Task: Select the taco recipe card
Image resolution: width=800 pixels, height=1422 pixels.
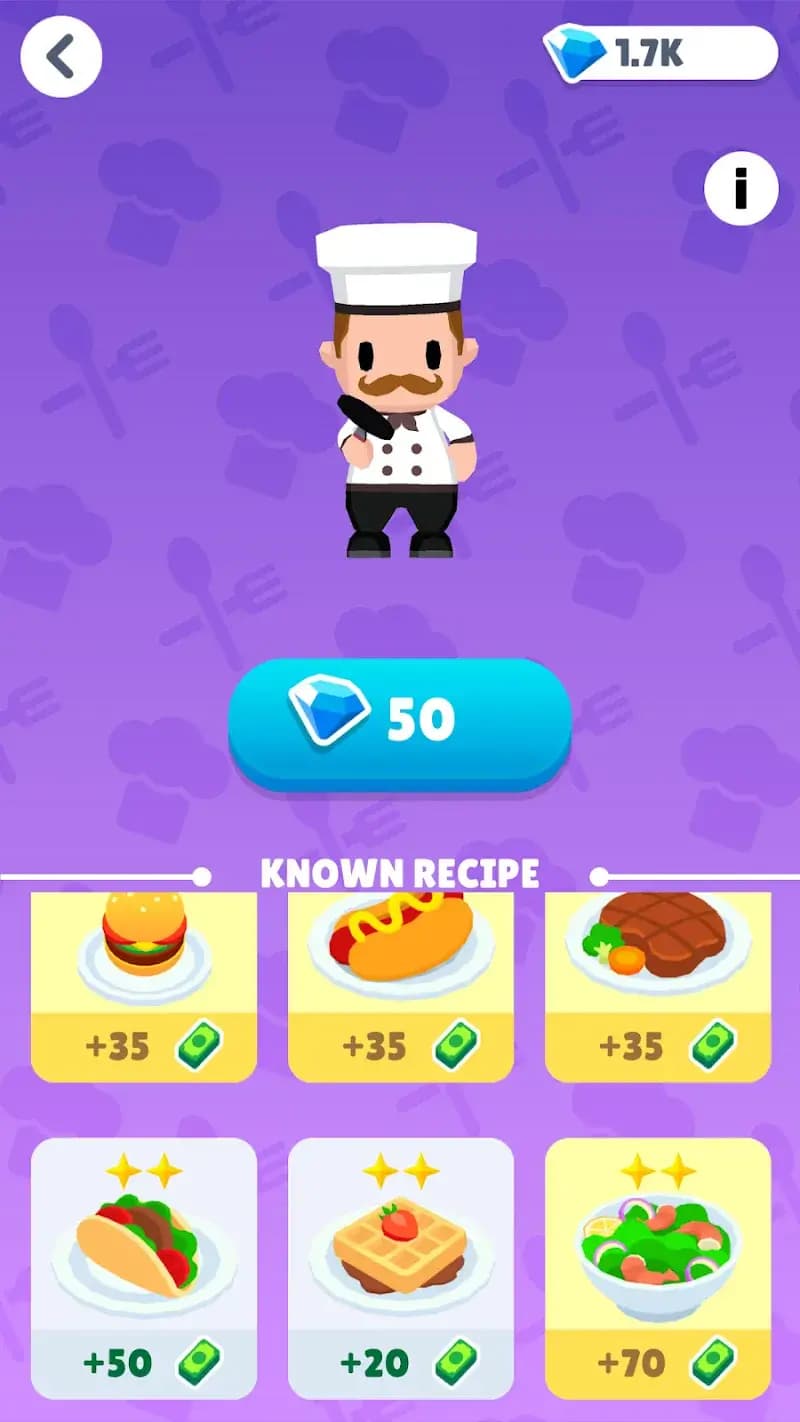Action: pos(144,1266)
